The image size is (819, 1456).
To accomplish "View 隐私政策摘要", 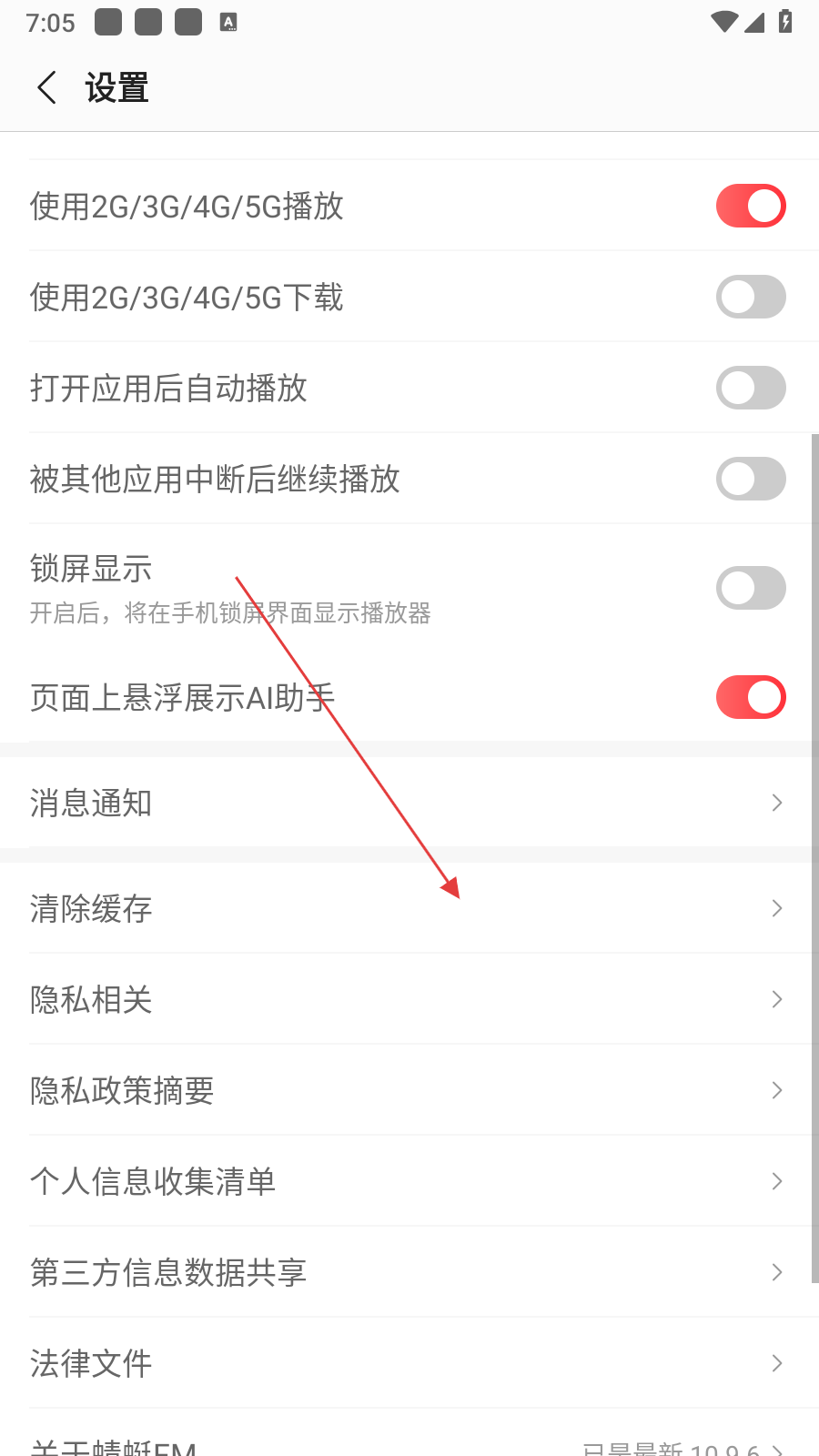I will coord(408,1090).
